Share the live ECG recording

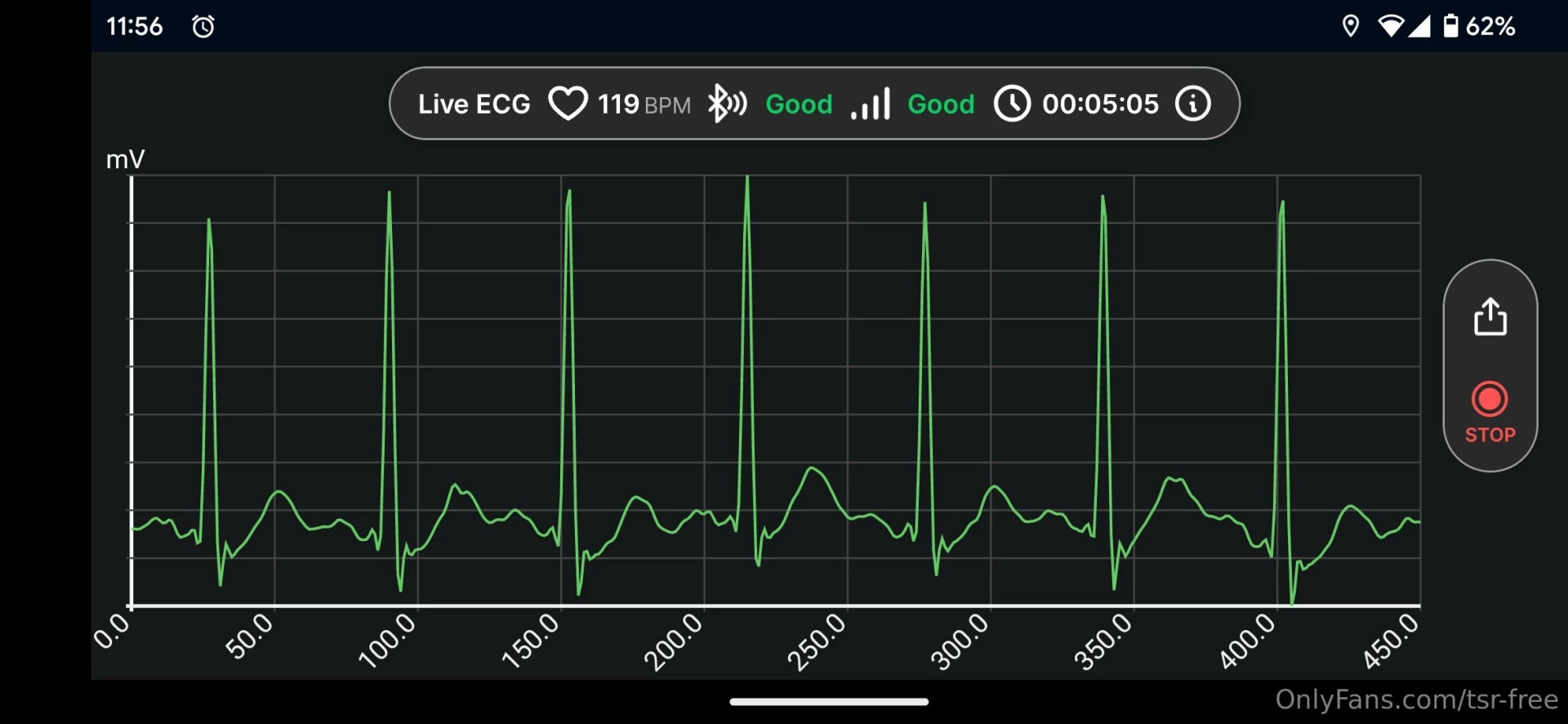pyautogui.click(x=1490, y=317)
